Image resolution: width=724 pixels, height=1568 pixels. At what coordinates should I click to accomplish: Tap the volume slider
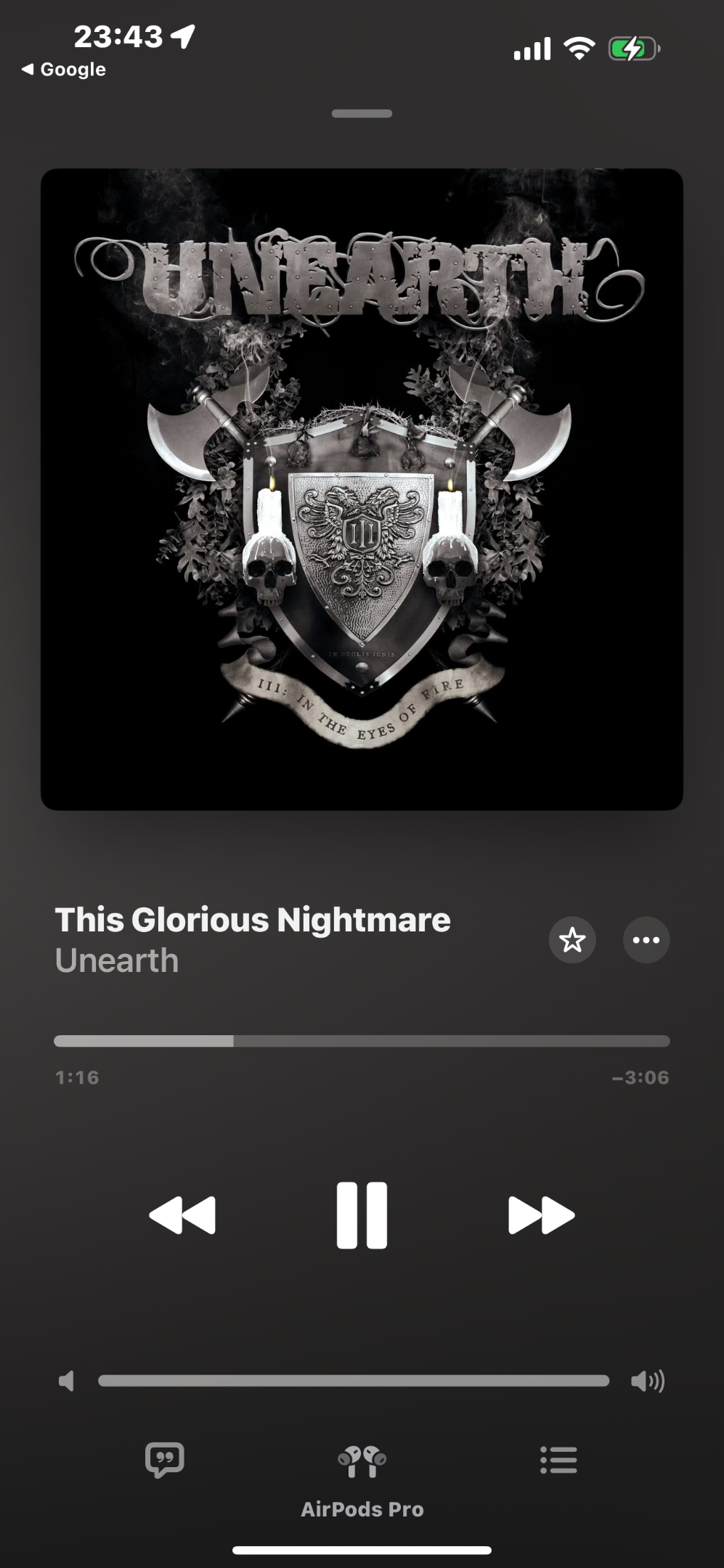354,1381
